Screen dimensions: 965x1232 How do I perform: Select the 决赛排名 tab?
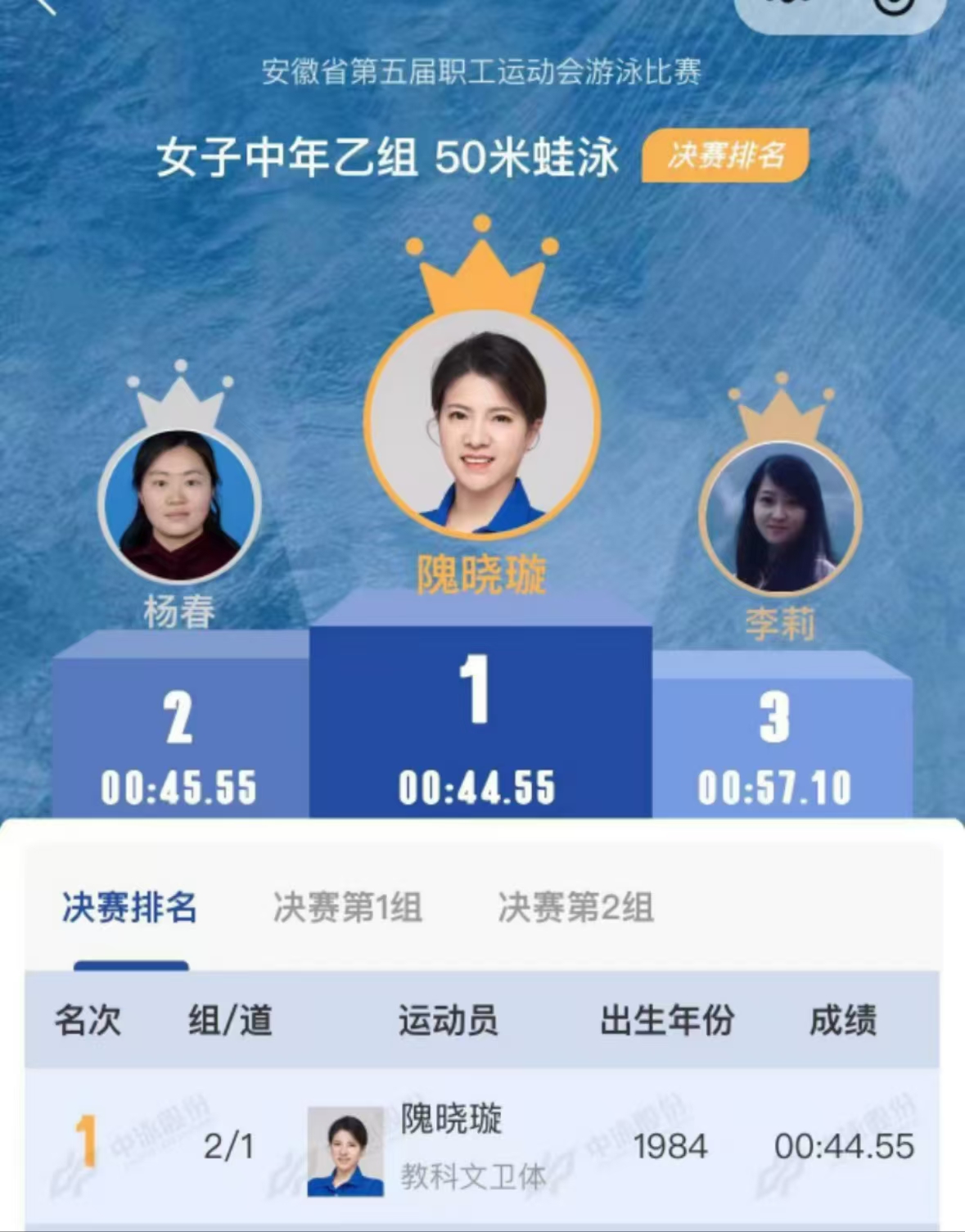click(x=129, y=907)
